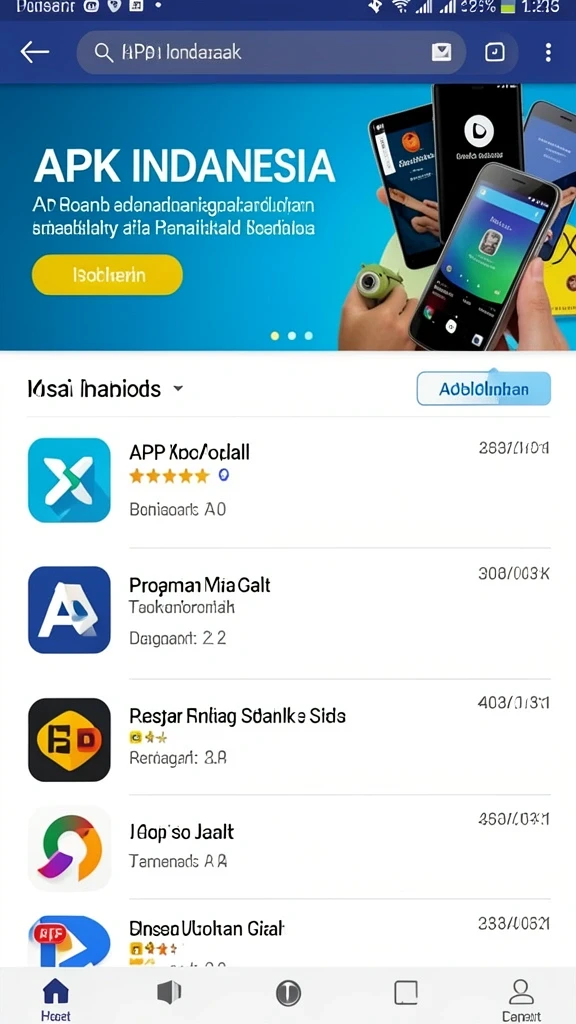Tap the search field in the app bar

point(271,52)
